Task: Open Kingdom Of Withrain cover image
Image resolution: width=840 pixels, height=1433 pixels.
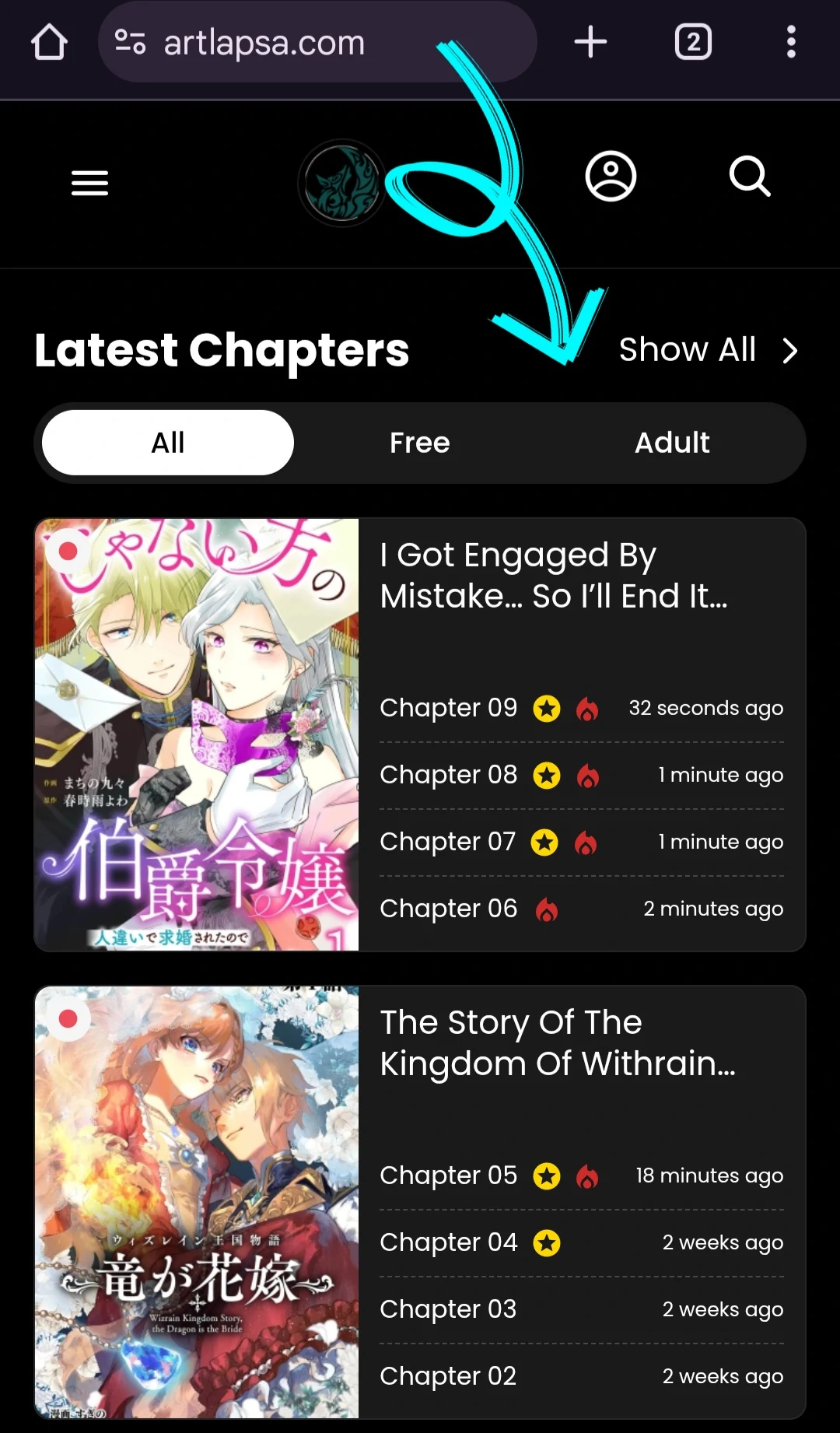Action: pos(197,1202)
